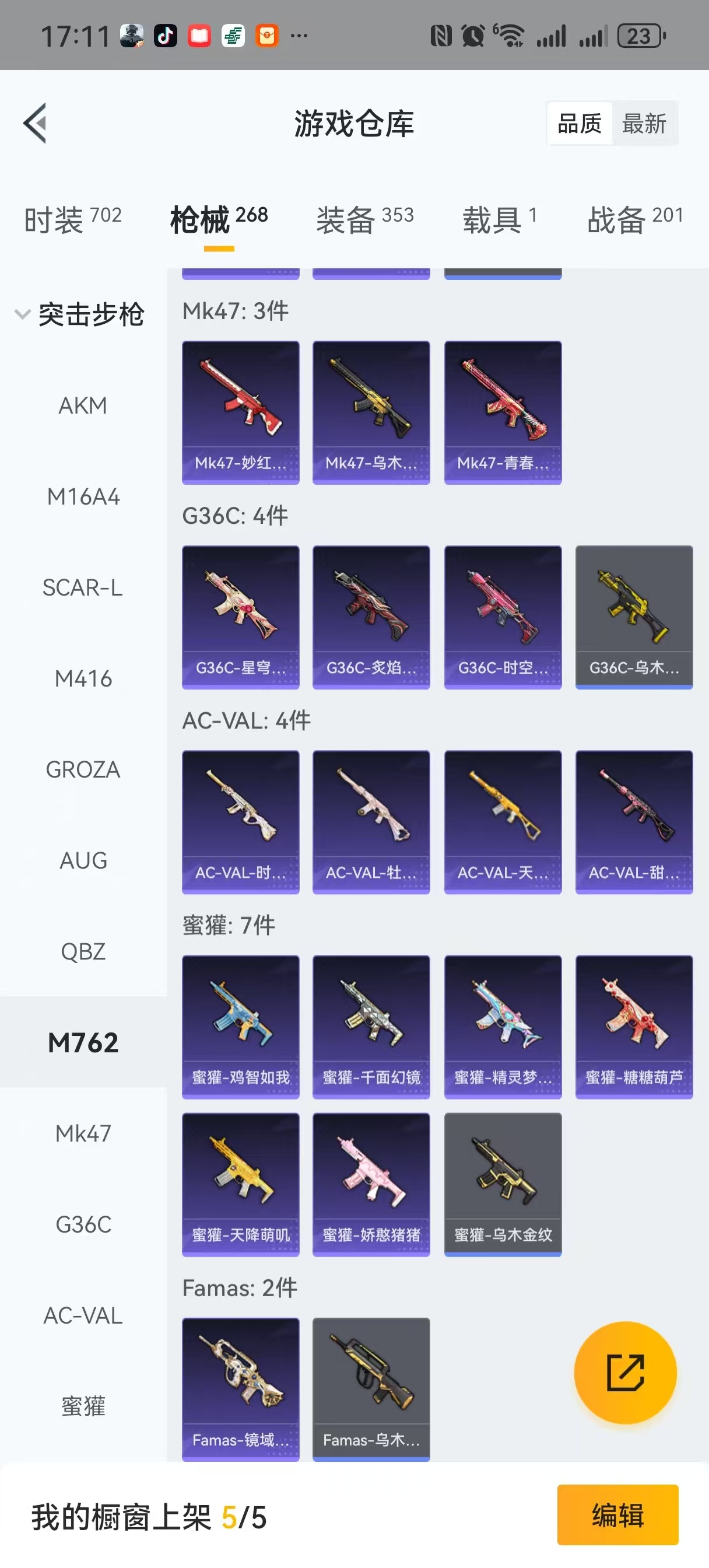Open the Mk47-妙红 skin tile
The width and height of the screenshot is (709, 1568).
point(240,412)
